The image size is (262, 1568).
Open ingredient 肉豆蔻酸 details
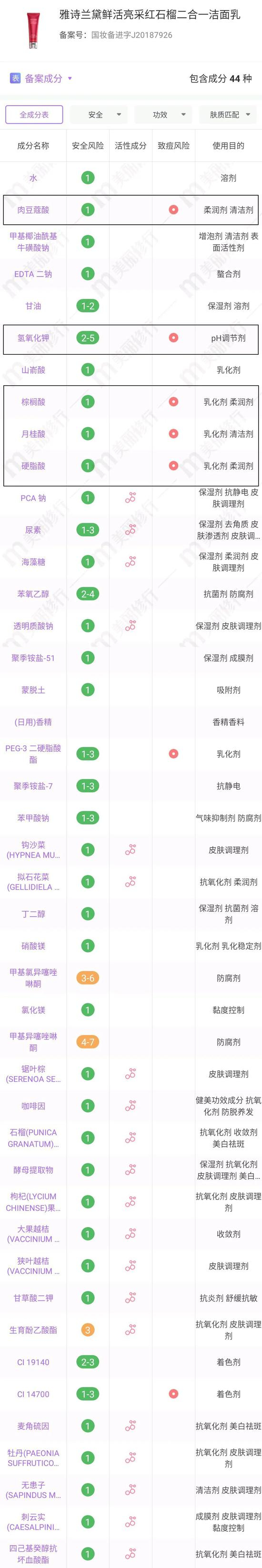click(x=33, y=210)
